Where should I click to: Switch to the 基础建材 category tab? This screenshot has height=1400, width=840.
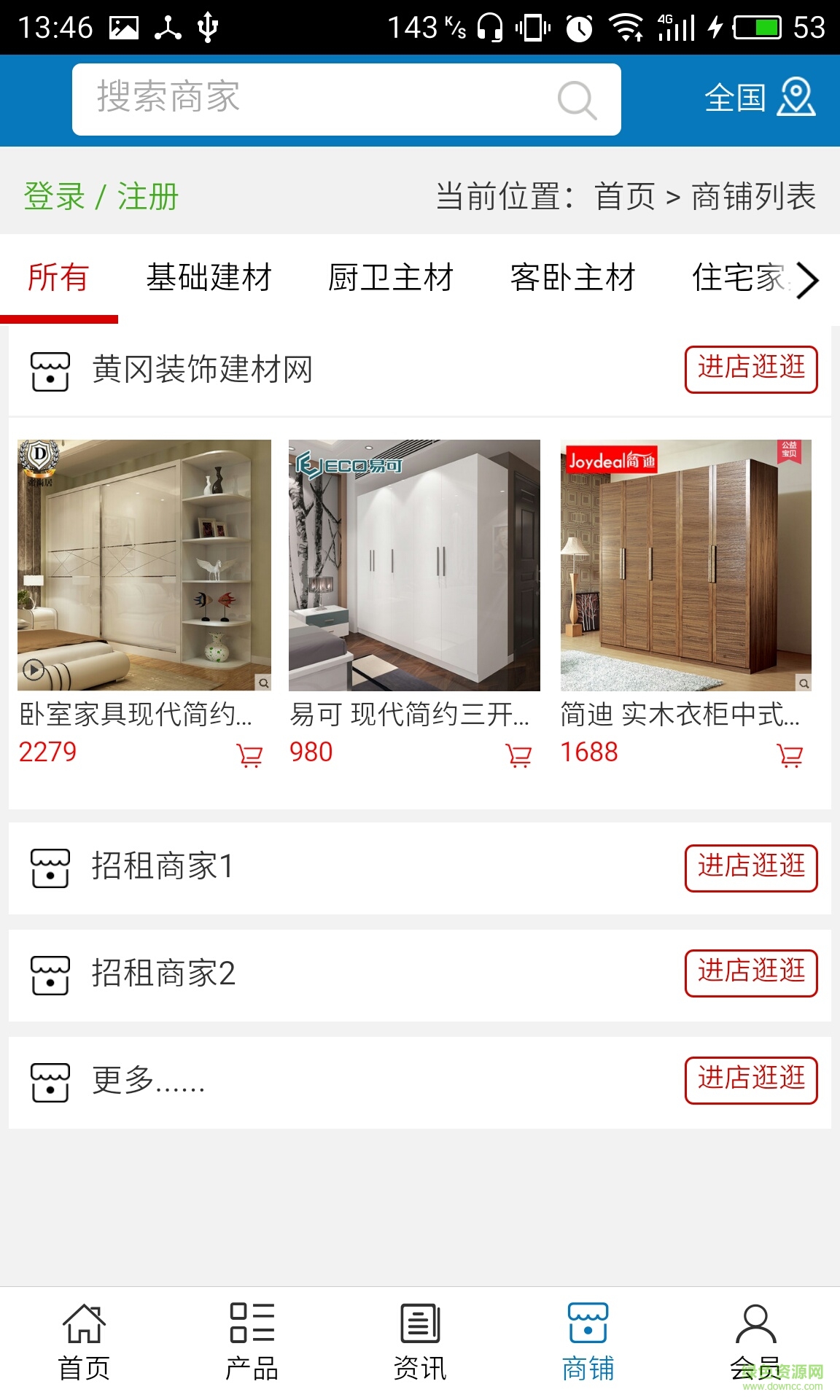(x=209, y=278)
